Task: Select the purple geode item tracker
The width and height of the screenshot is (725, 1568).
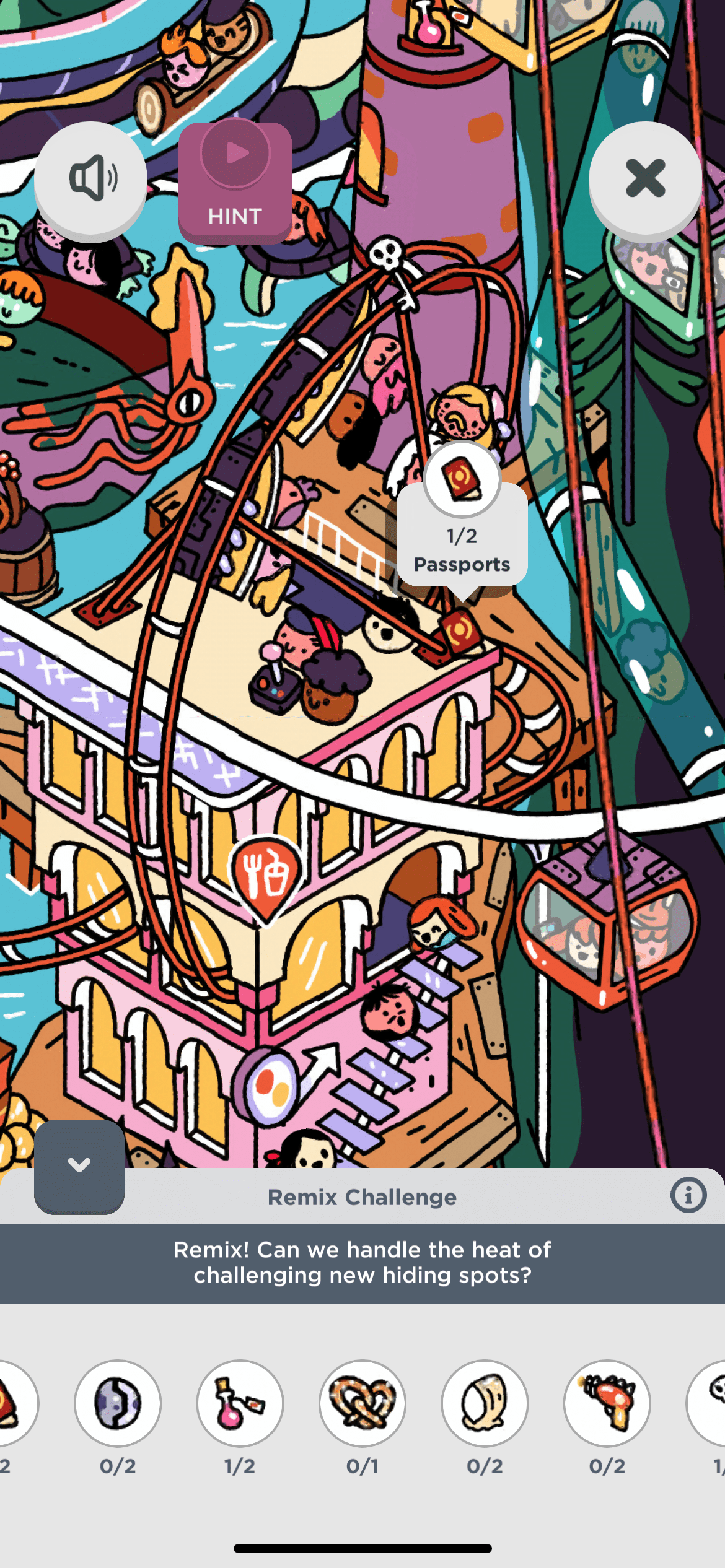Action: tap(118, 1403)
